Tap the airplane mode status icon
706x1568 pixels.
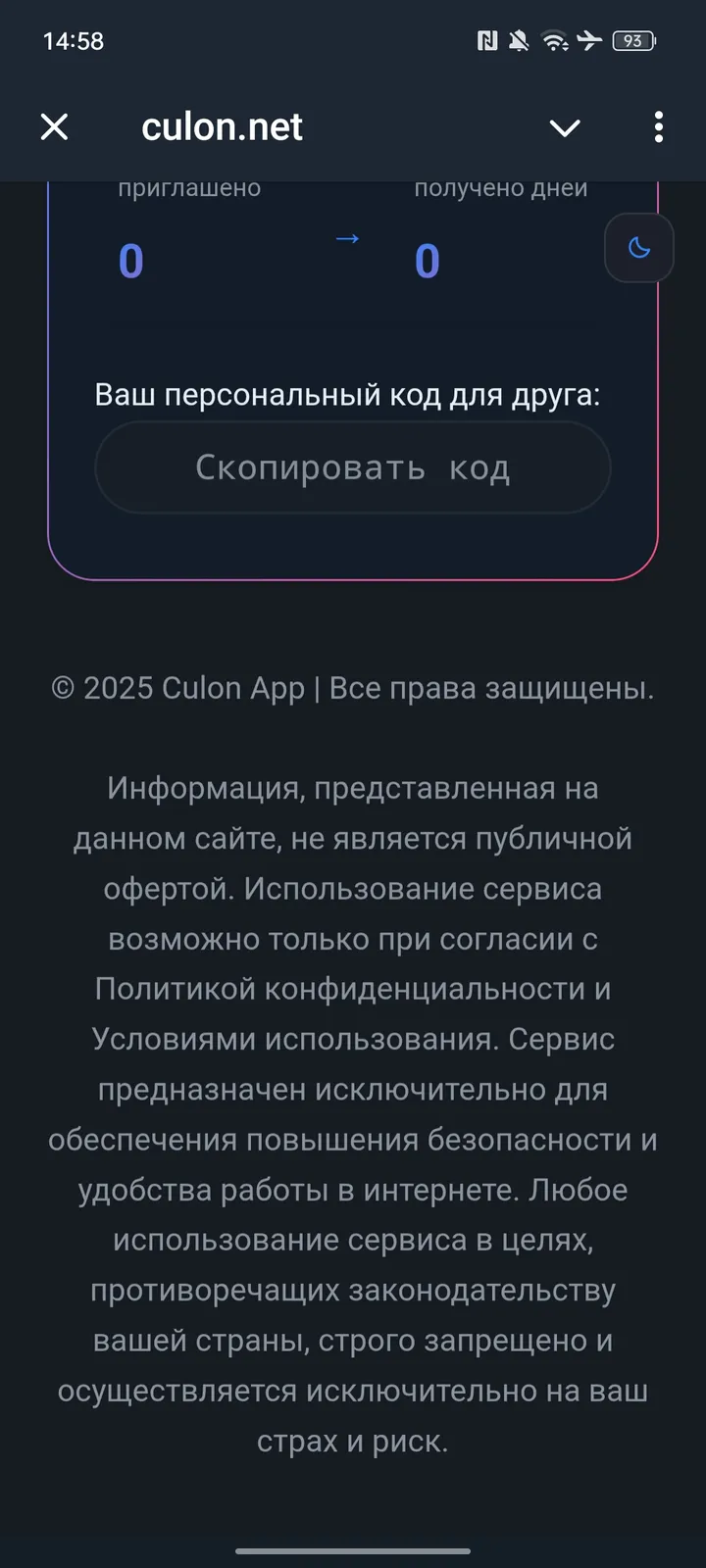point(587,41)
